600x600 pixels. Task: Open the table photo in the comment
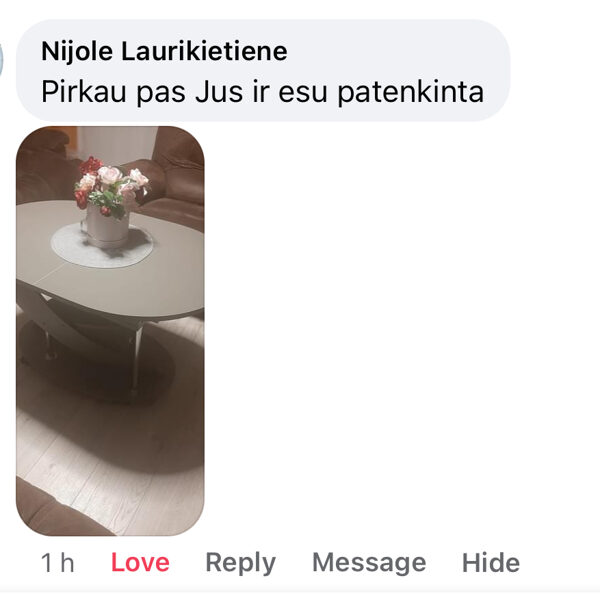pos(110,330)
